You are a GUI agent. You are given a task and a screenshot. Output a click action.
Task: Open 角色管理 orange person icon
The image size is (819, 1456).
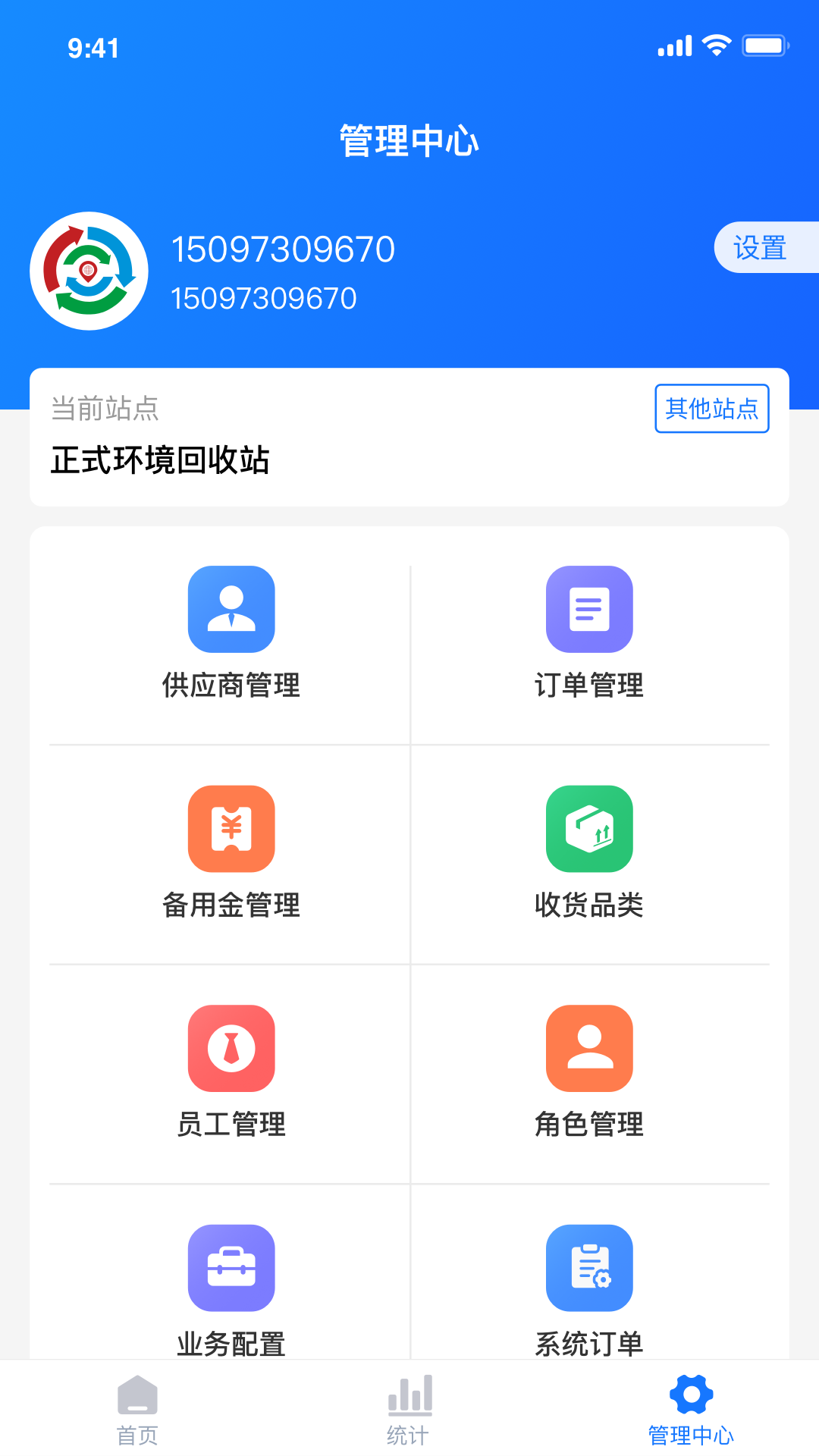click(589, 1046)
